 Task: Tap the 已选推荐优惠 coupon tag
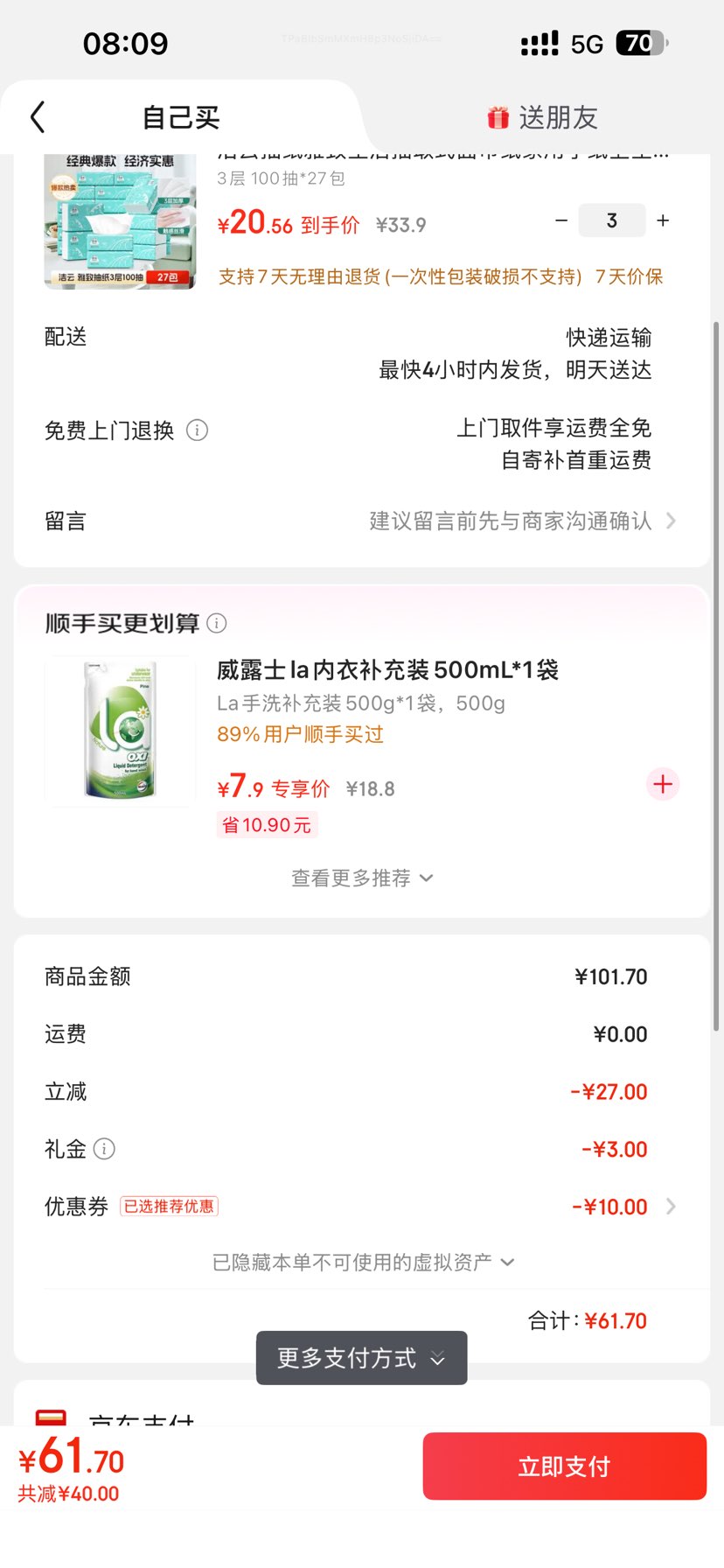tap(169, 1206)
